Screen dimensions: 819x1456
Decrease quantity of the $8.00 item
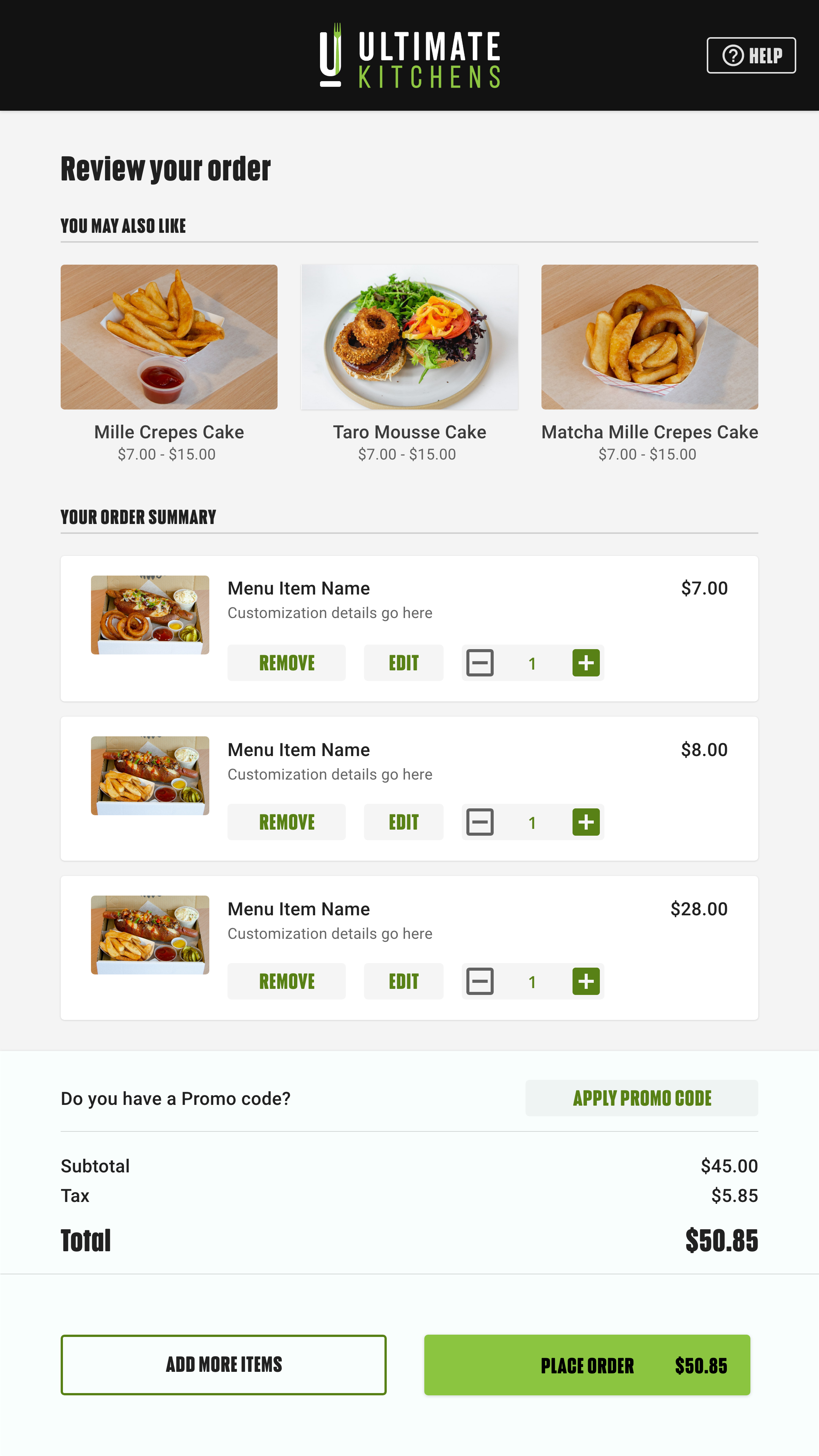[480, 822]
